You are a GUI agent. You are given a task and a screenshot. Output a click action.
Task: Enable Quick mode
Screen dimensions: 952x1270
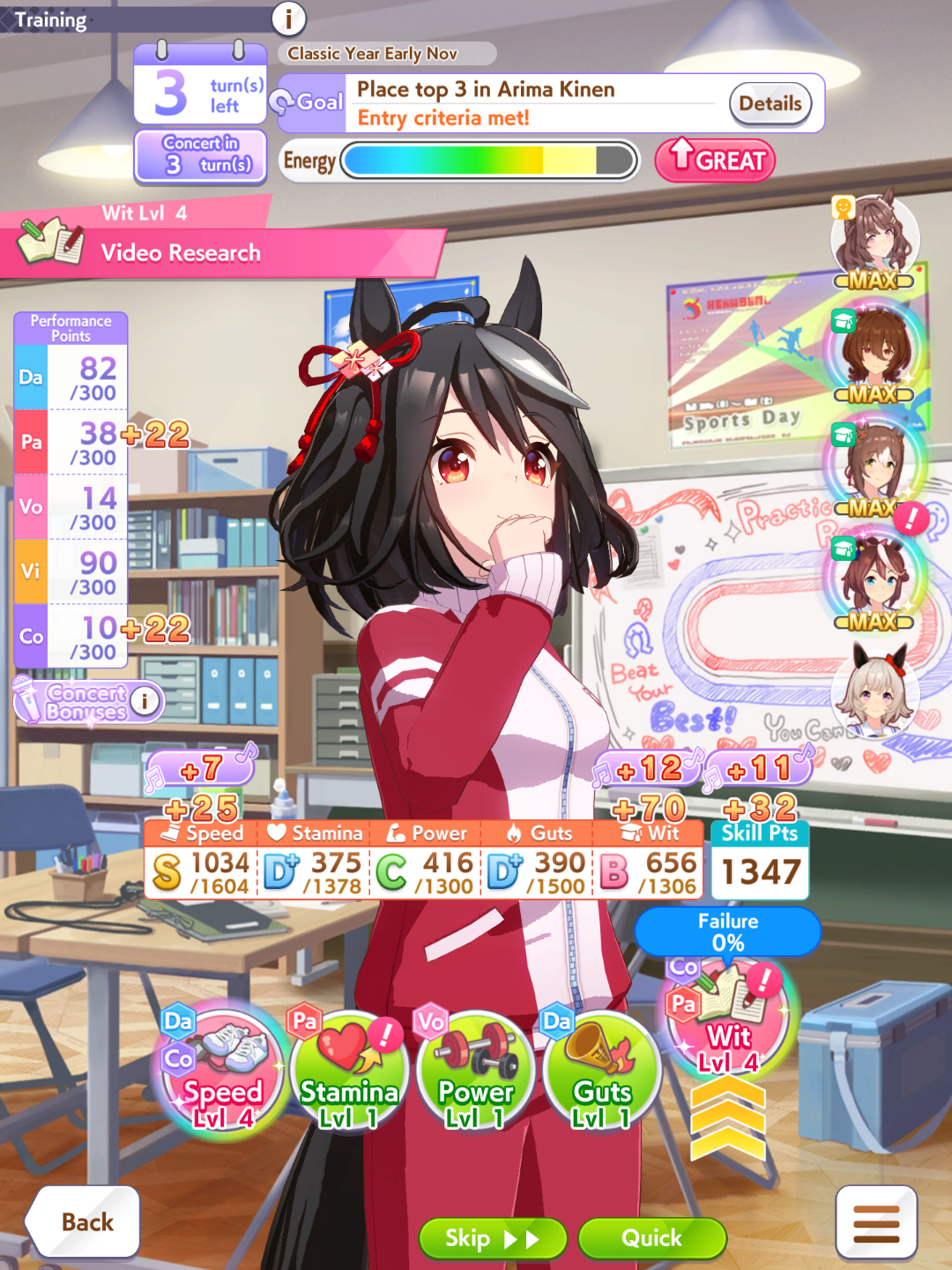coord(652,1238)
